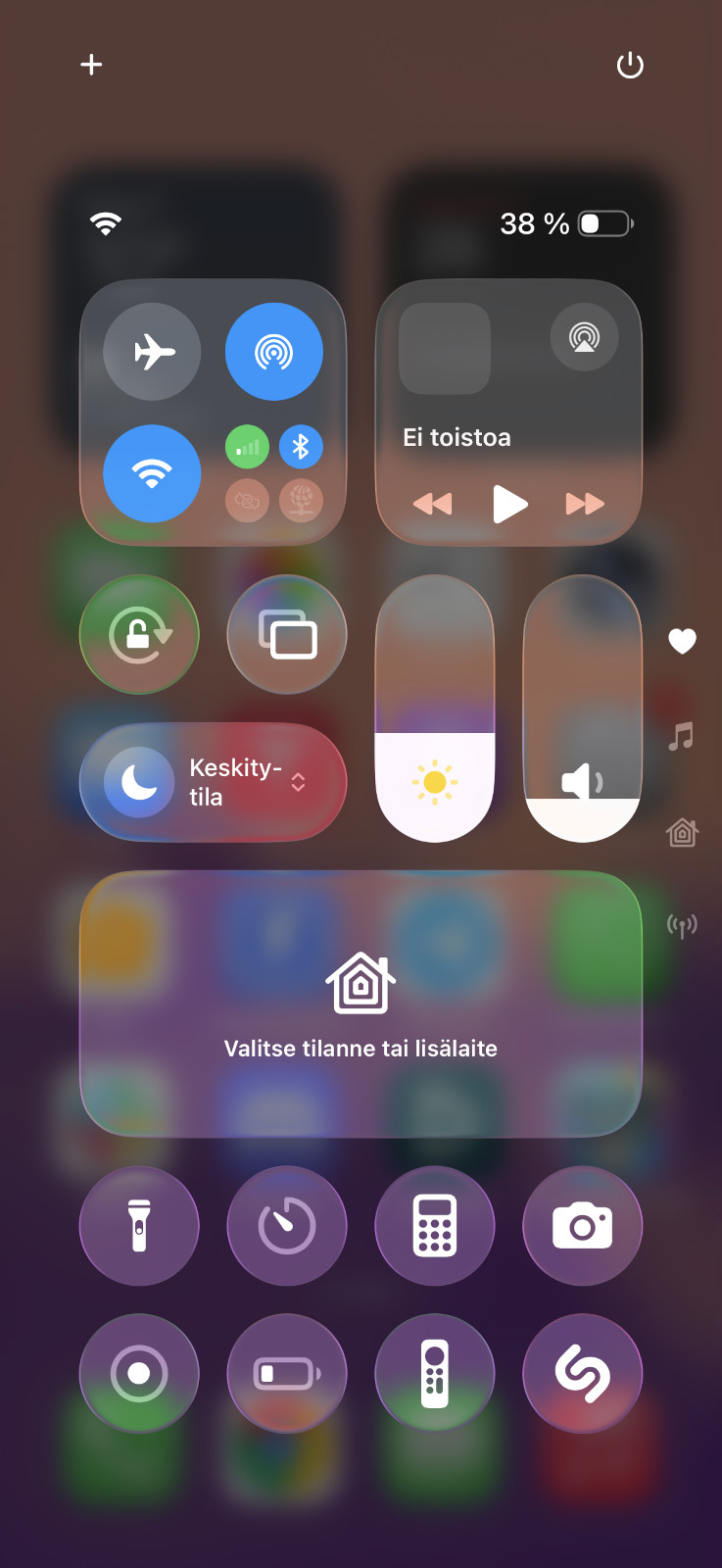Toggle airplane mode
This screenshot has width=722, height=1568.
[152, 352]
